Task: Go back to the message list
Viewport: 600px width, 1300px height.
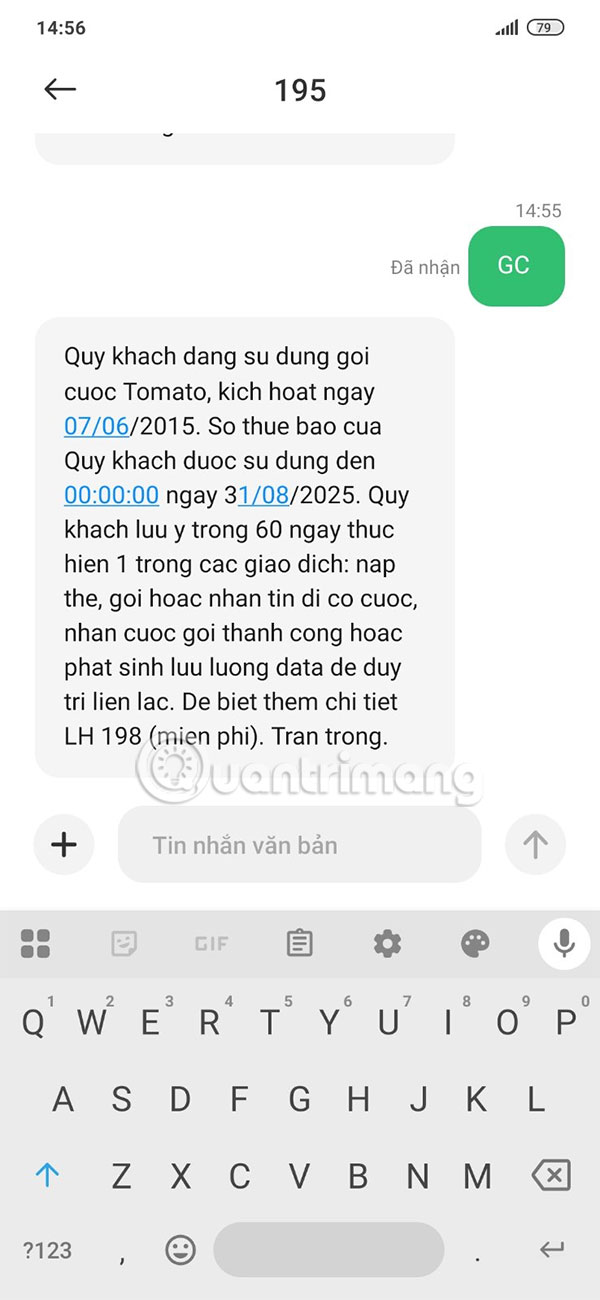Action: [x=60, y=90]
